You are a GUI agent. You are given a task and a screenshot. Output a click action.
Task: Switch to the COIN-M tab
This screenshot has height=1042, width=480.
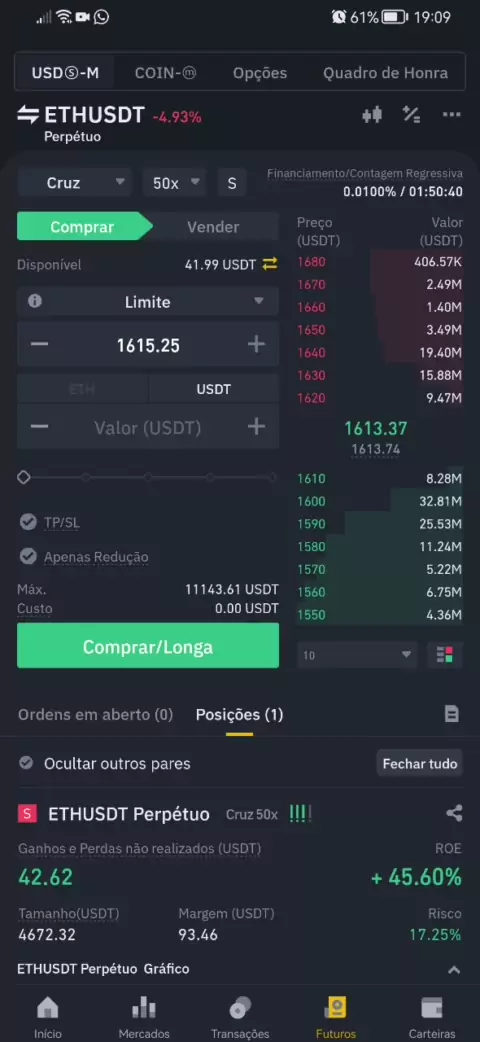point(165,73)
